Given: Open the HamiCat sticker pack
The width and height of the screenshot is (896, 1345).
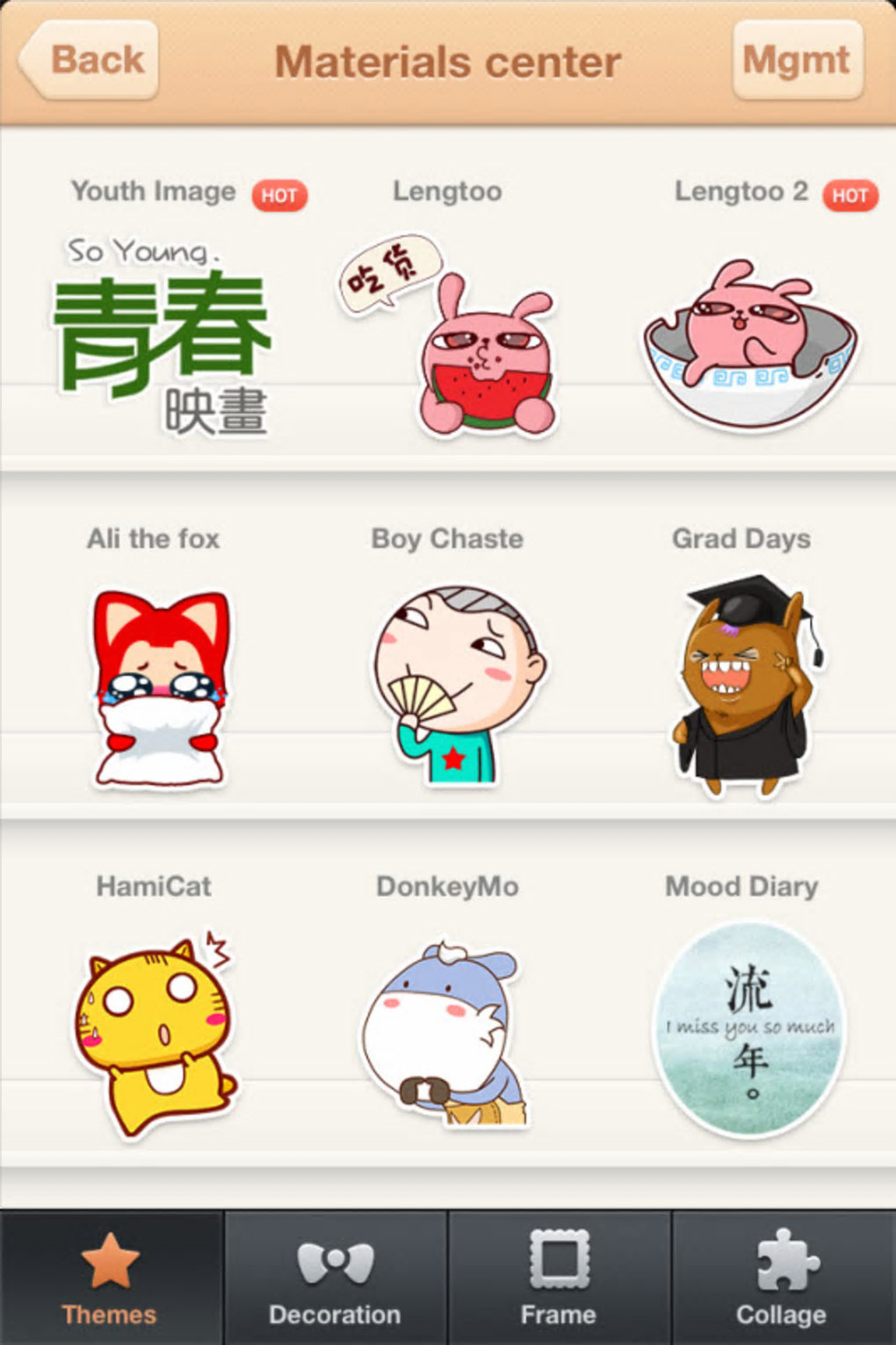Looking at the screenshot, I should 156,1032.
